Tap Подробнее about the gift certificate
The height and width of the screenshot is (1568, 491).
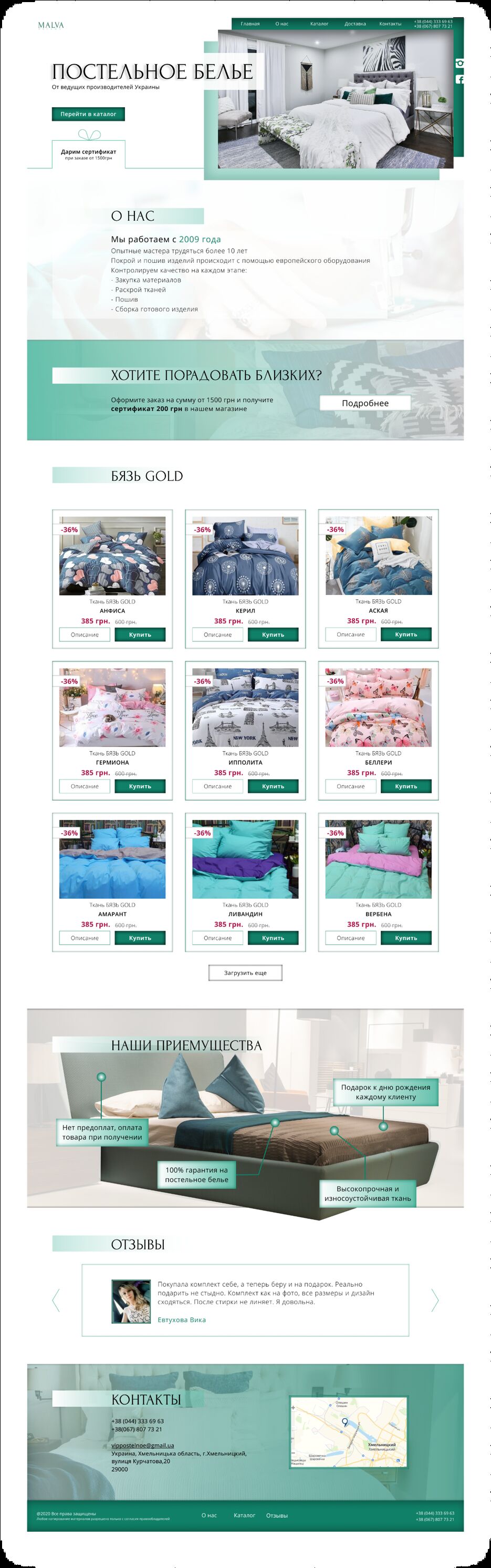tap(364, 403)
